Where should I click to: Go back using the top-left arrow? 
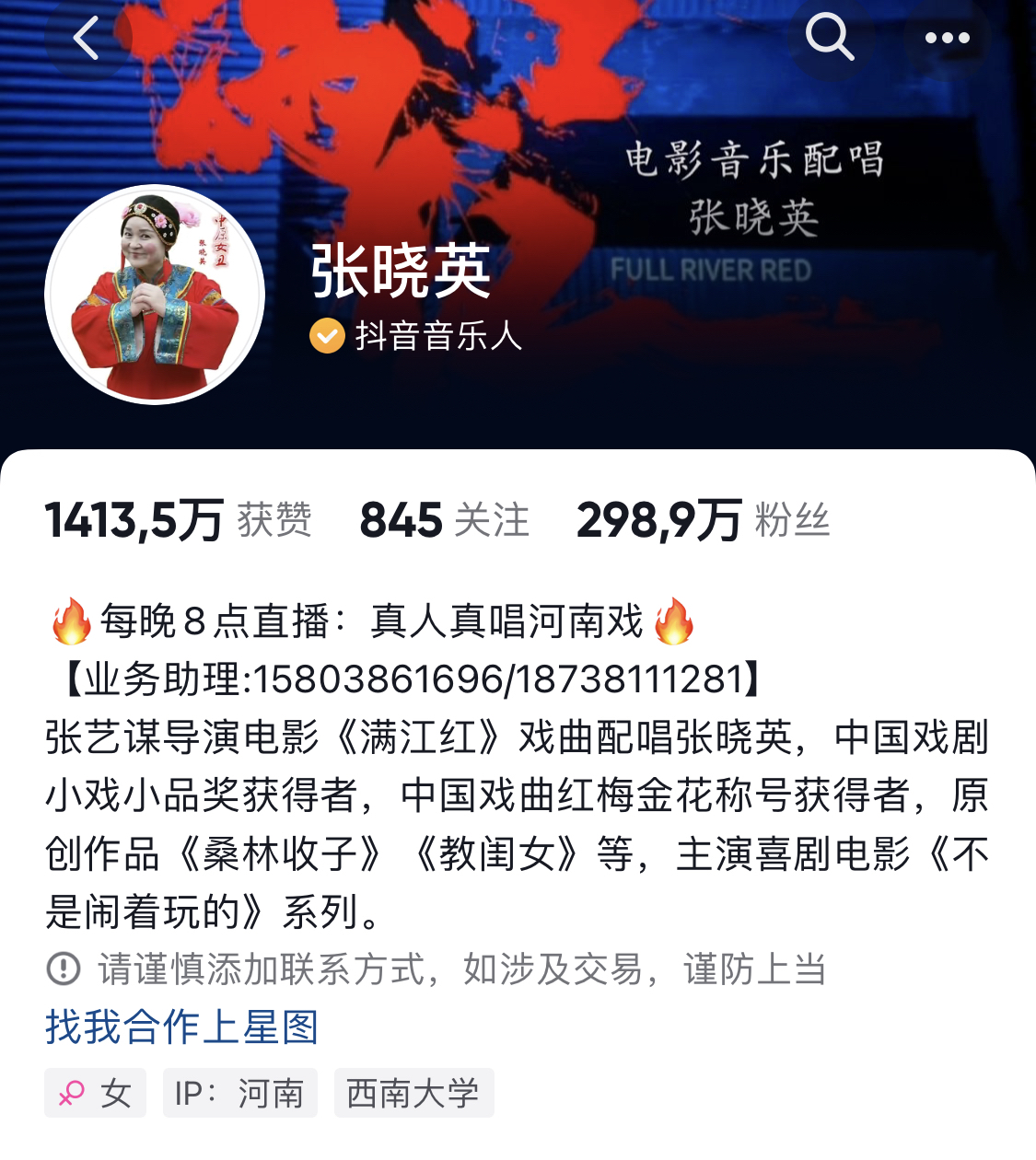point(87,39)
